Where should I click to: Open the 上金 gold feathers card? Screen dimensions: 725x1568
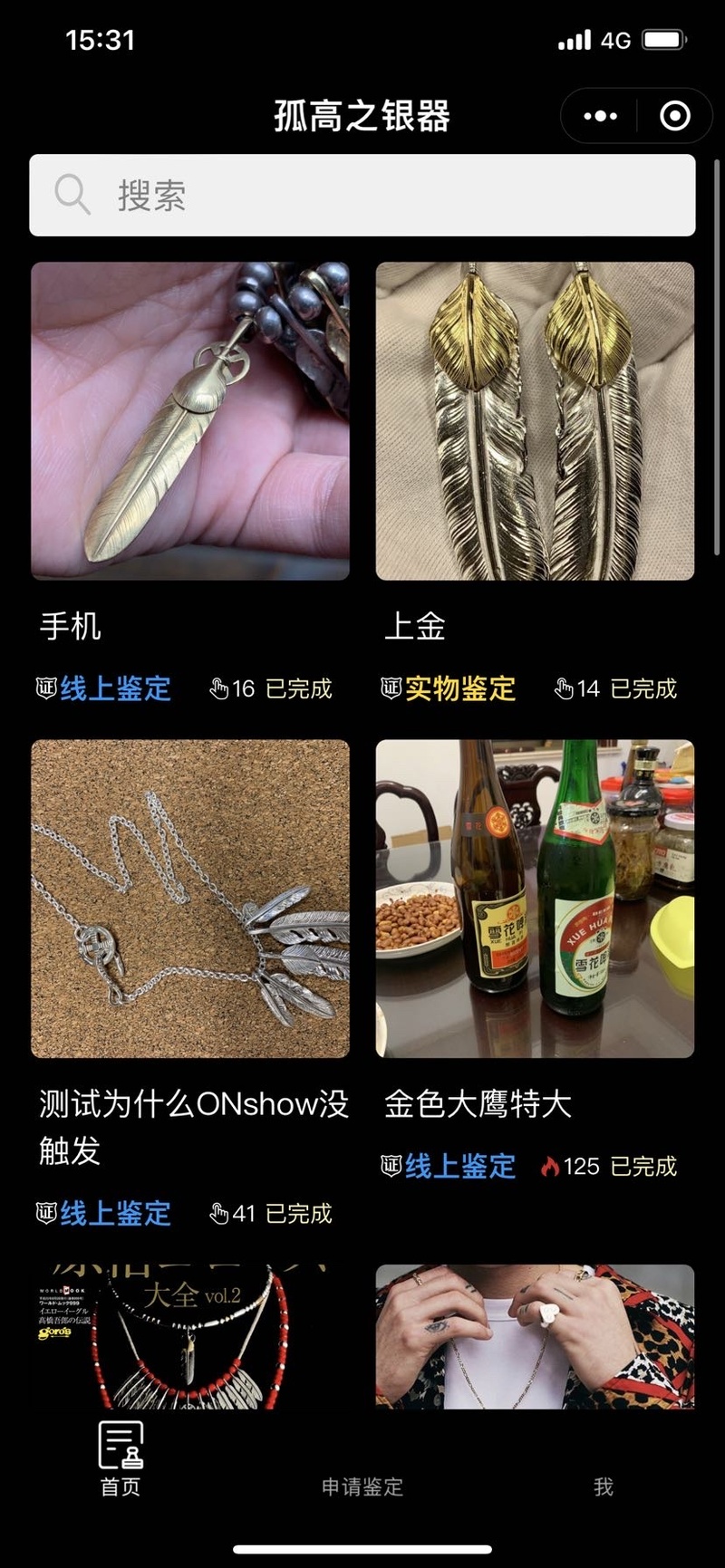coord(535,421)
